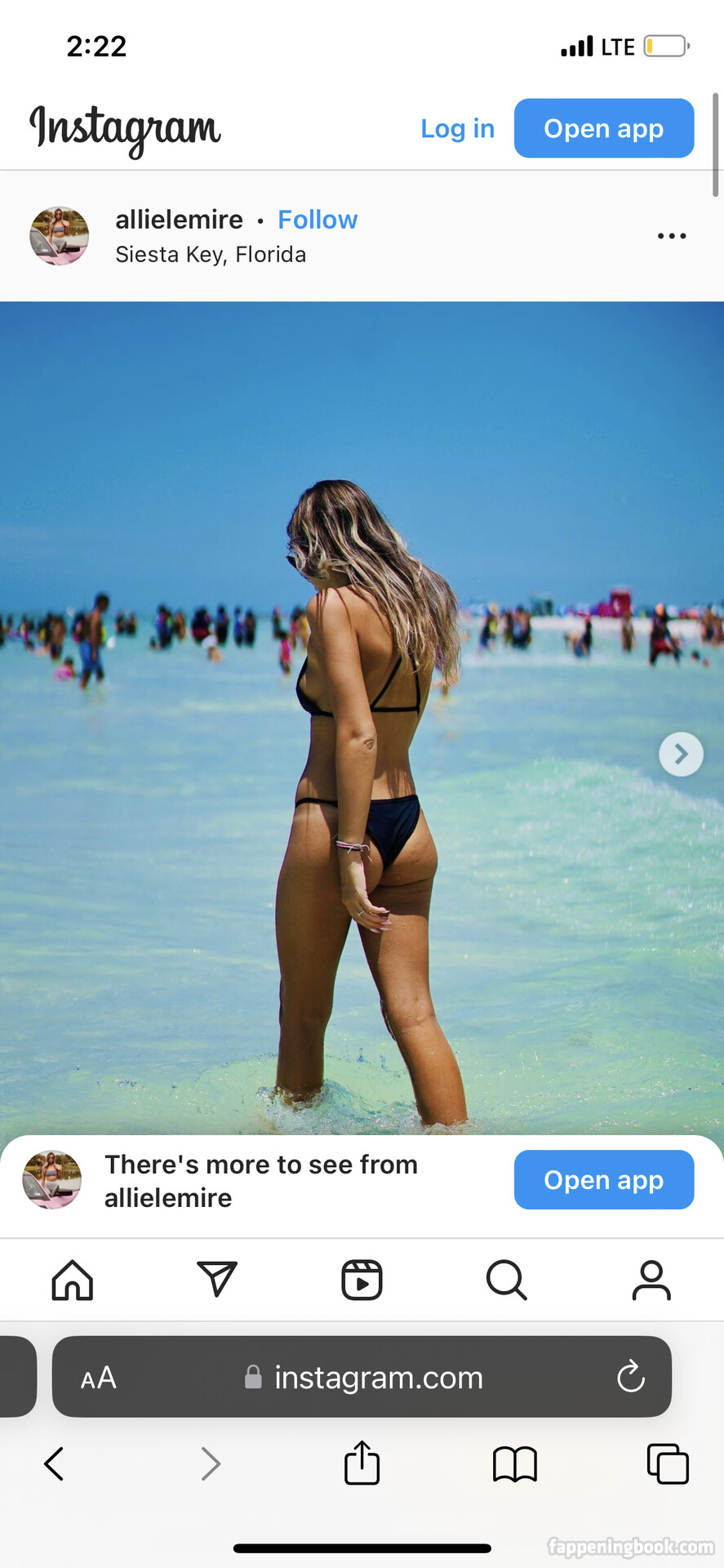Tap the Open app button in header
Screen dimensions: 724x1568
[x=604, y=128]
